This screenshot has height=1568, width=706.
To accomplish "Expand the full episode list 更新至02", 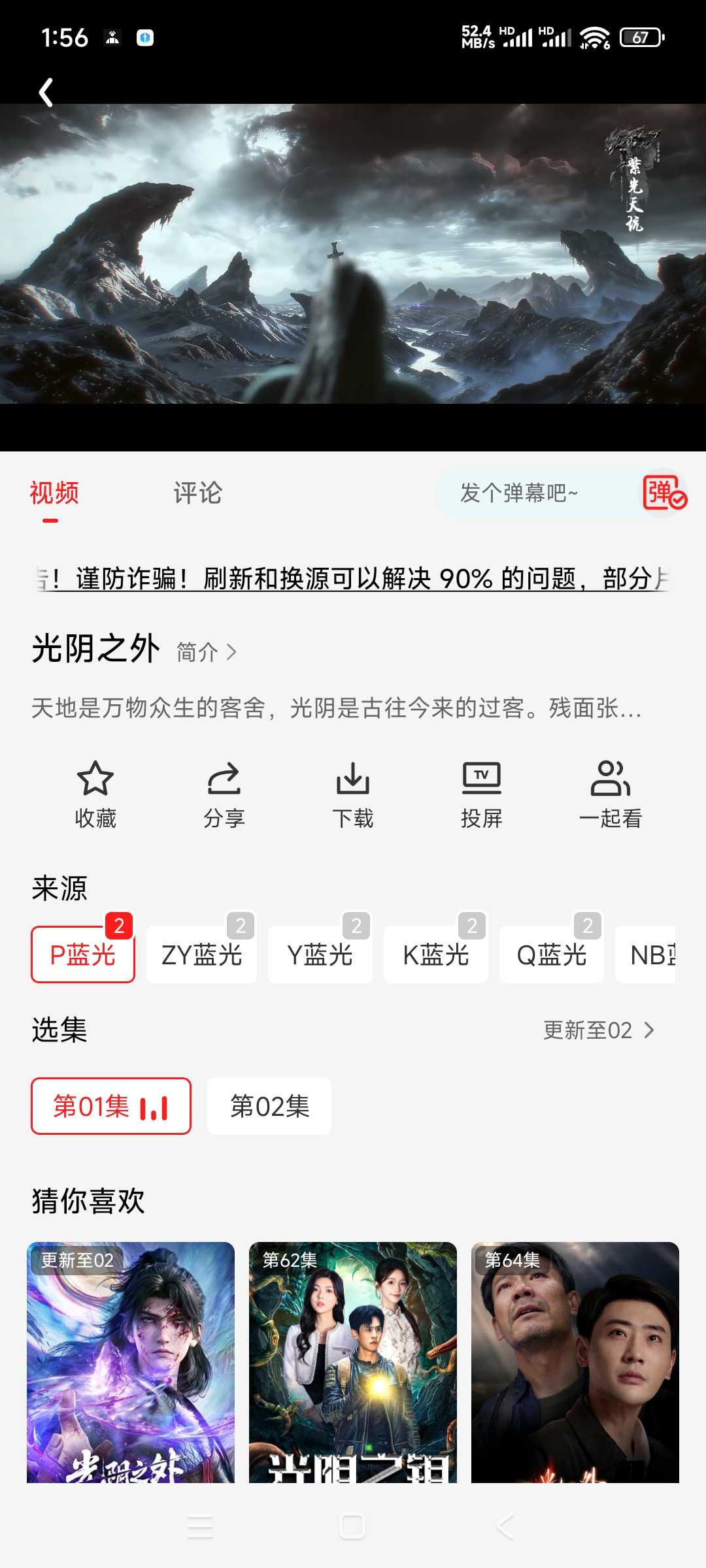I will click(598, 1030).
